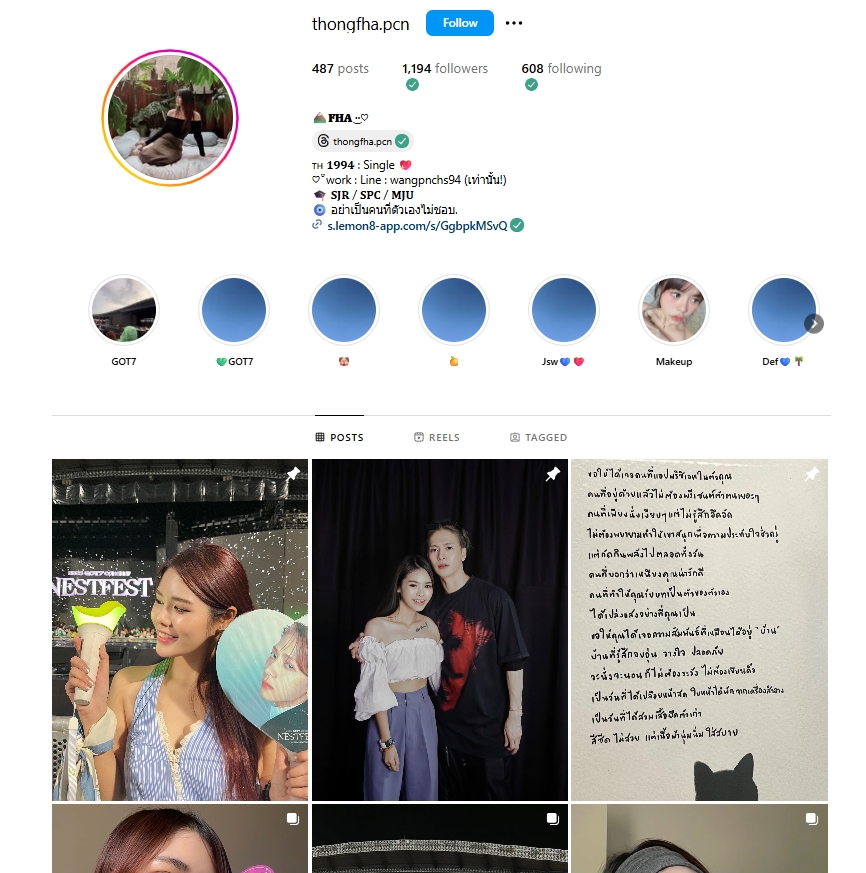Select the Posts tab

[339, 438]
